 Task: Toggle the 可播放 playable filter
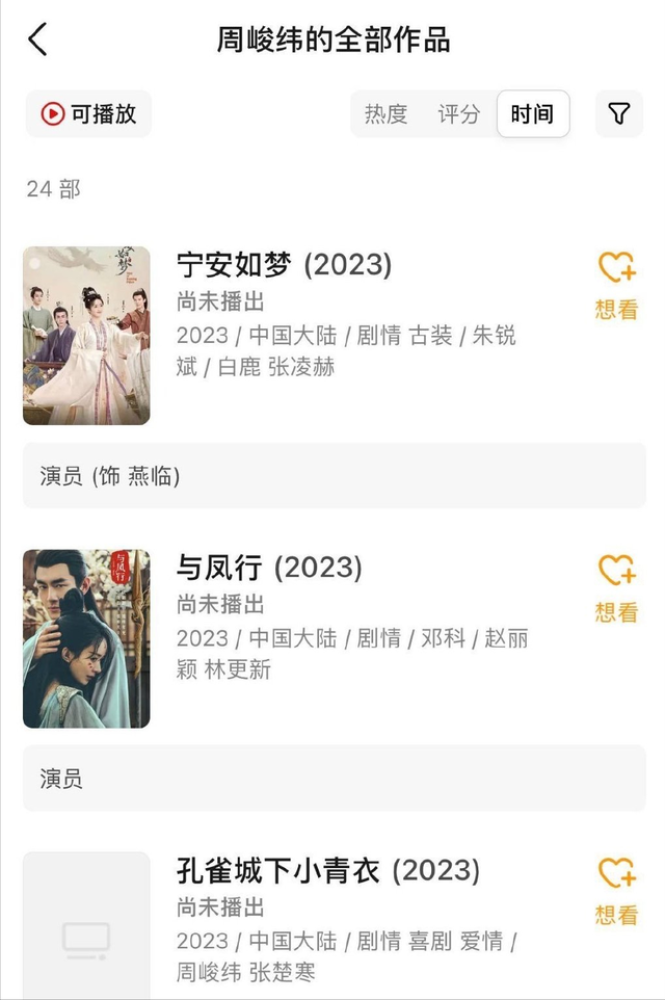click(x=89, y=114)
